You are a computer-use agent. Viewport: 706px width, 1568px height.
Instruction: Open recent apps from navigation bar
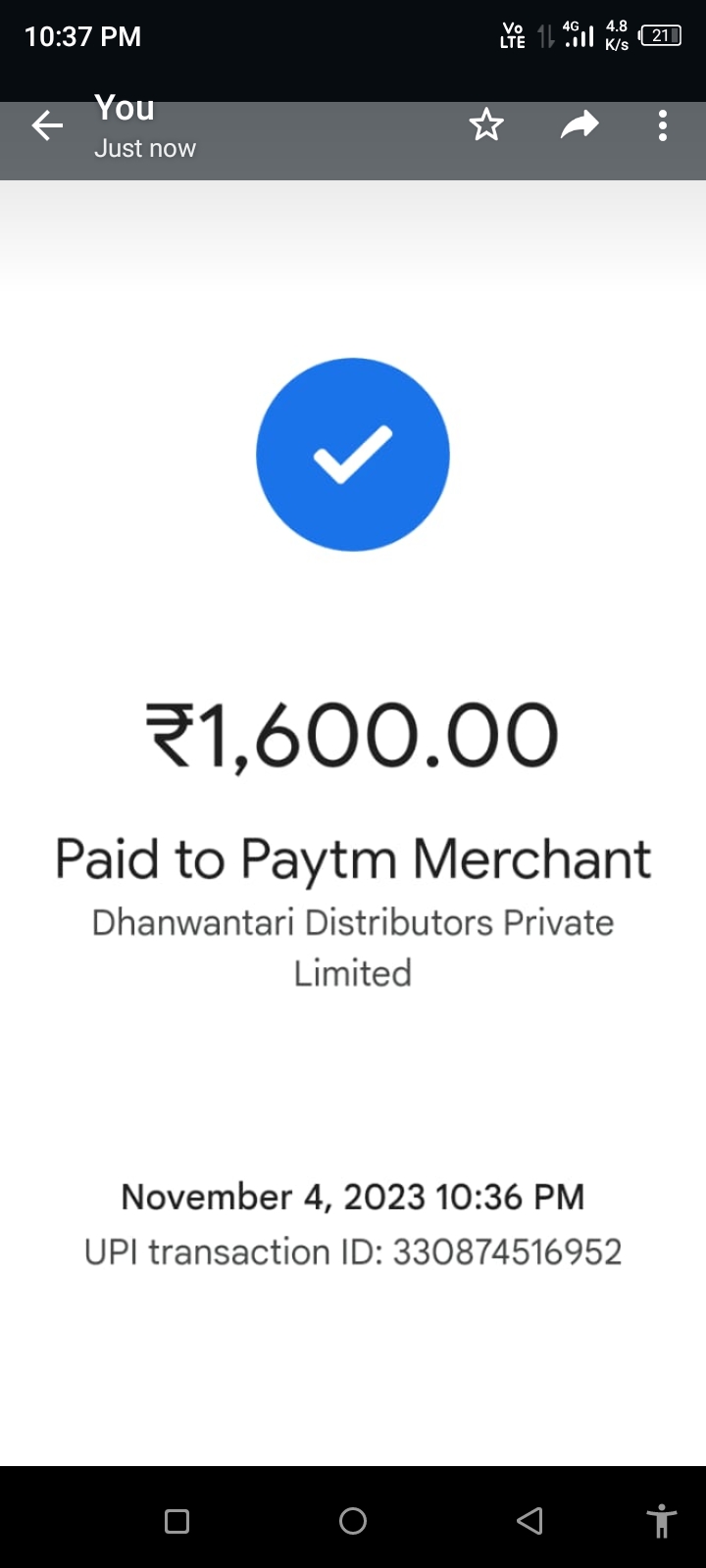[x=176, y=1521]
